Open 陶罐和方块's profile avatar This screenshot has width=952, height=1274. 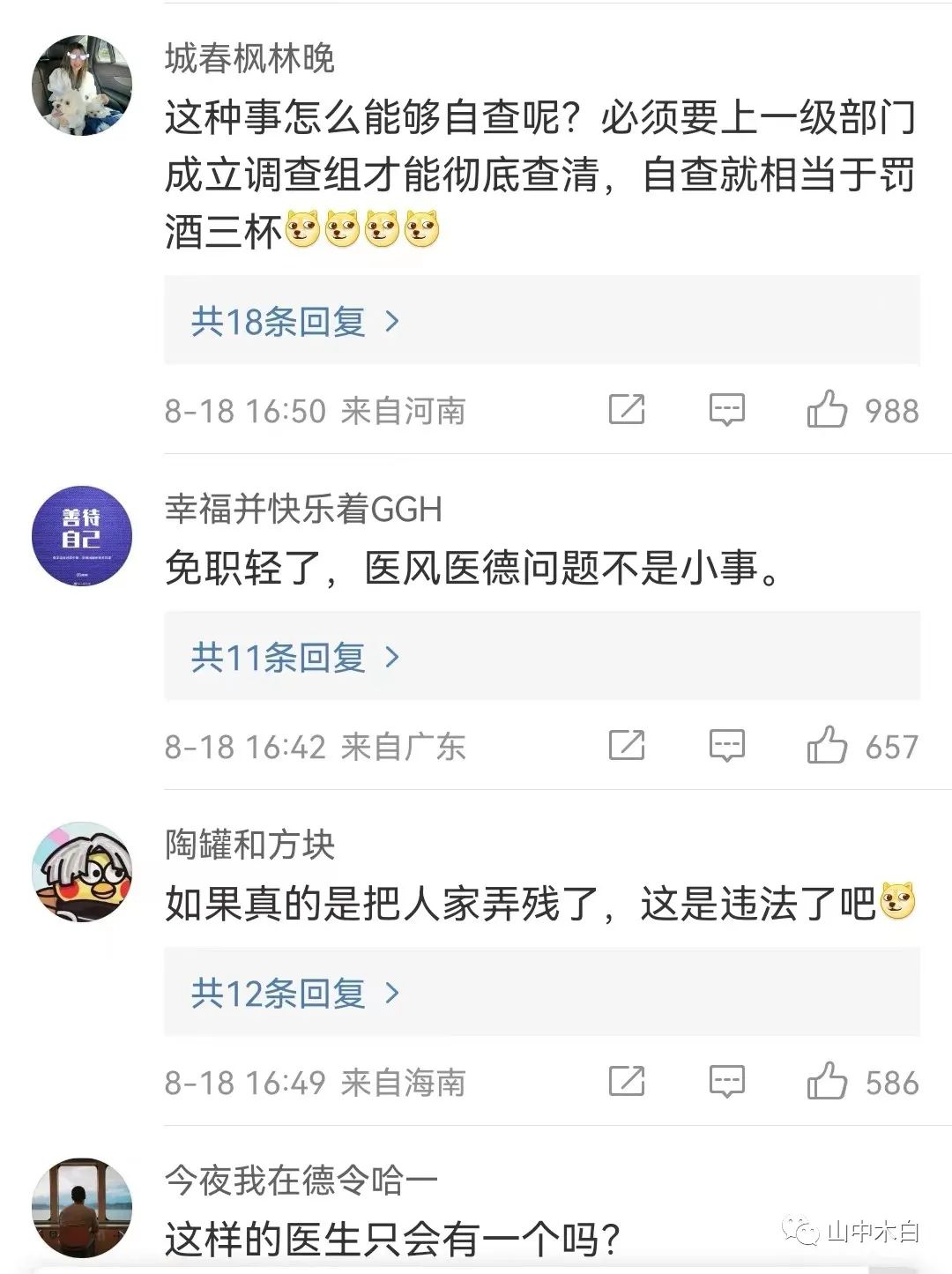pos(82,872)
